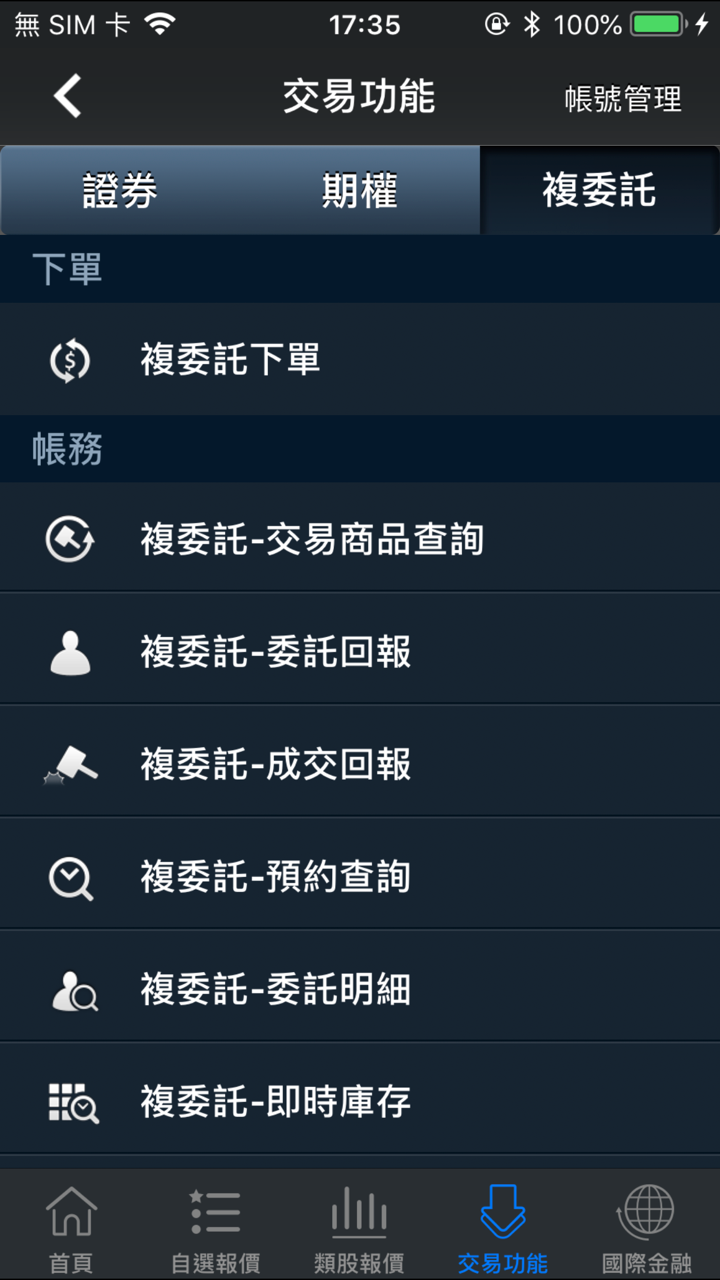The image size is (720, 1280).
Task: Click the 交易功能 download icon
Action: tap(504, 1213)
